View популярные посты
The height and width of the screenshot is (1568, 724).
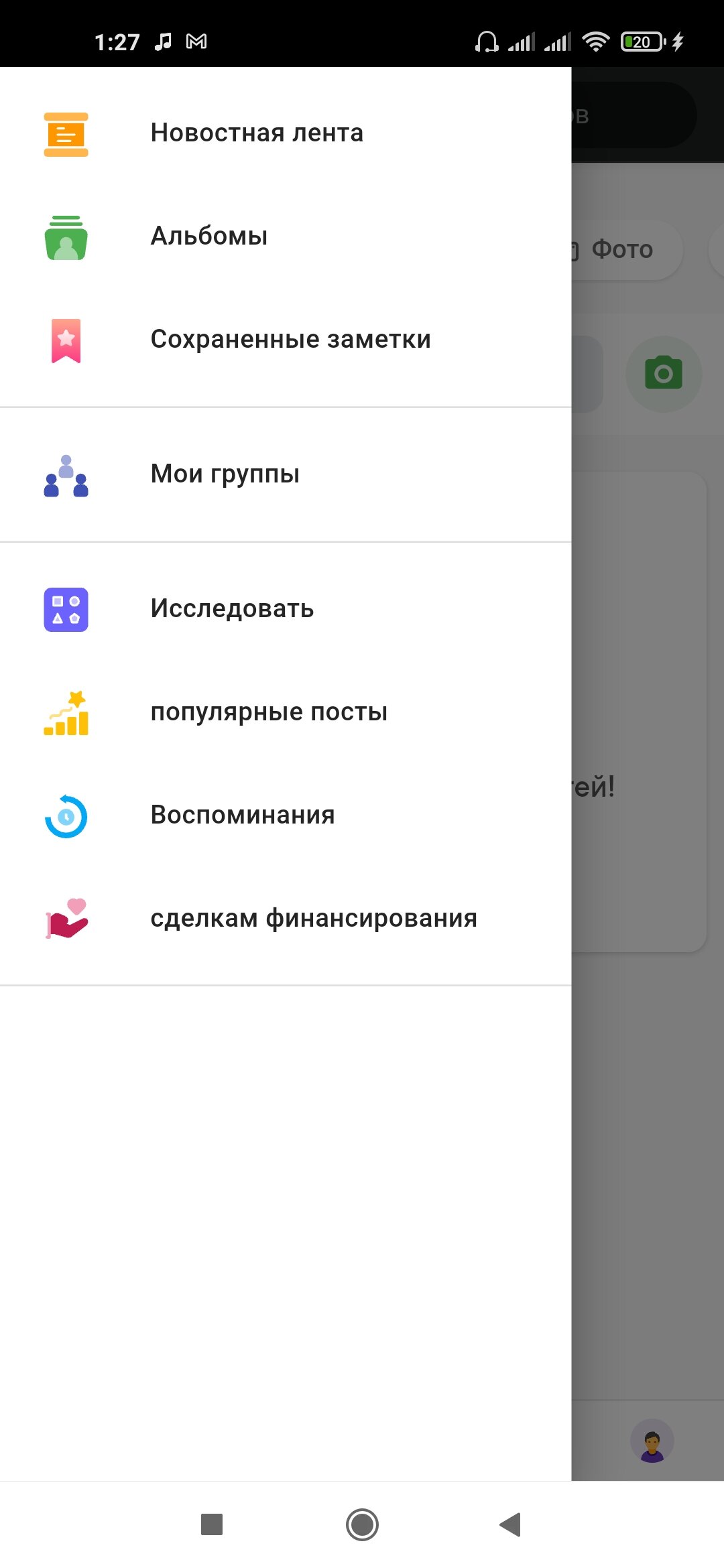click(x=269, y=712)
